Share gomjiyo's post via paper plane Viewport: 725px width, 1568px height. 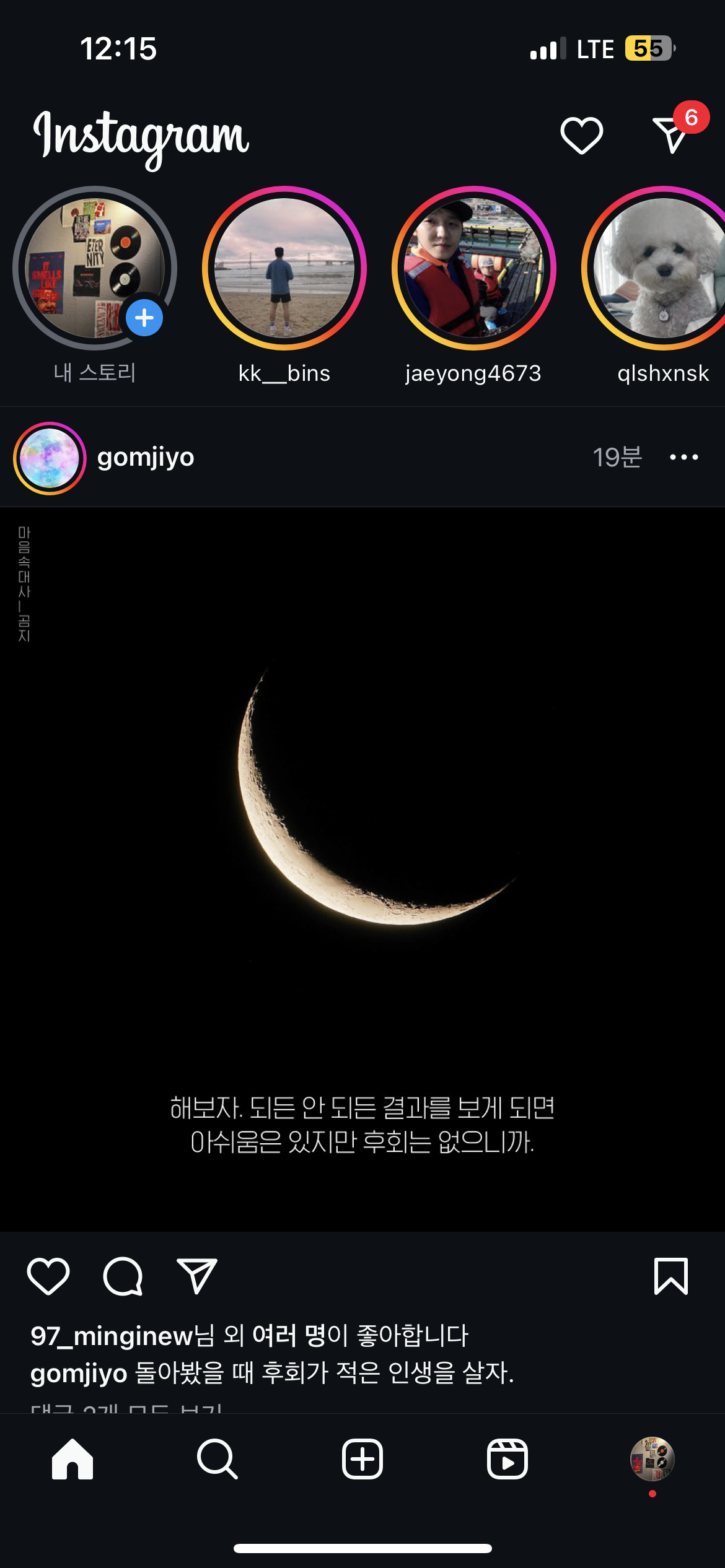pos(197,1276)
